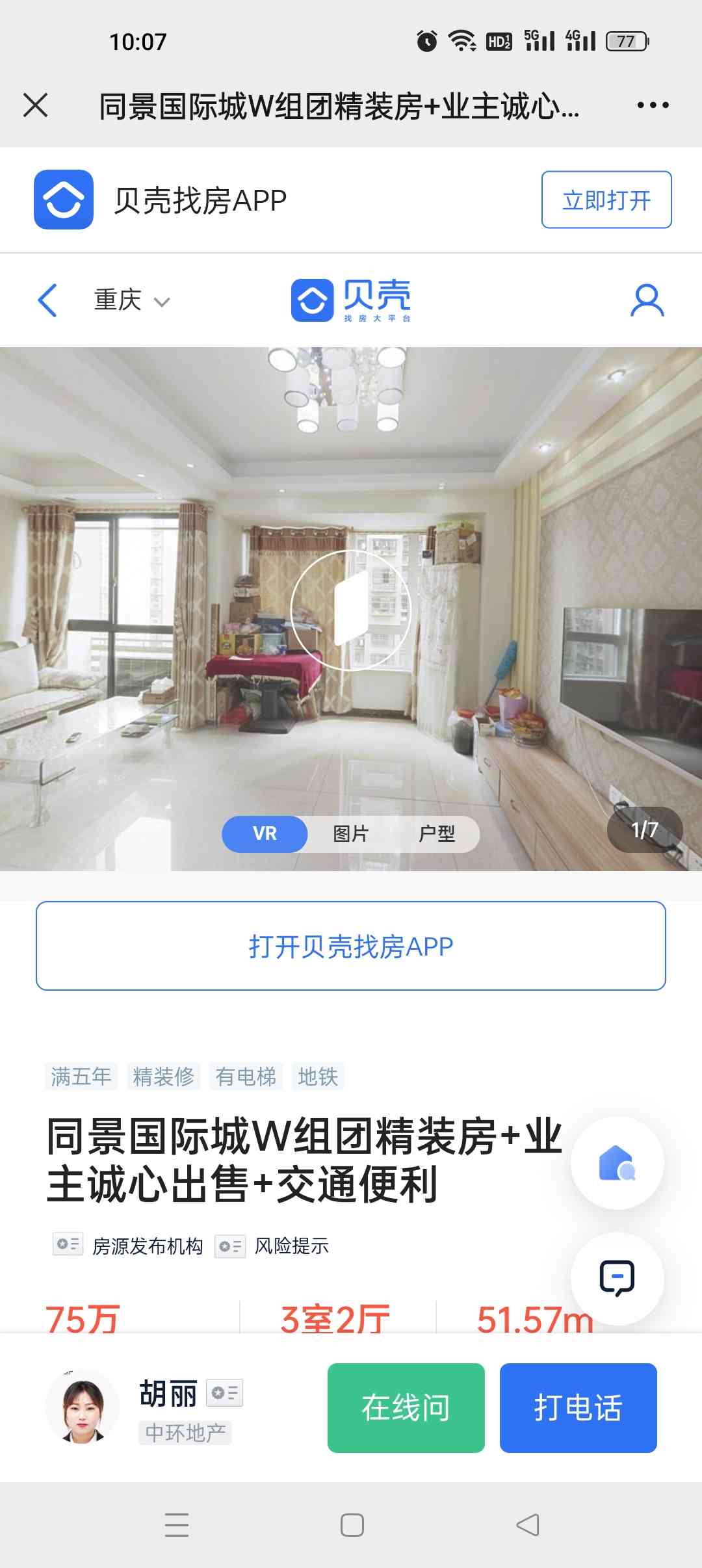
Task: Select the VR tab
Action: tap(265, 833)
